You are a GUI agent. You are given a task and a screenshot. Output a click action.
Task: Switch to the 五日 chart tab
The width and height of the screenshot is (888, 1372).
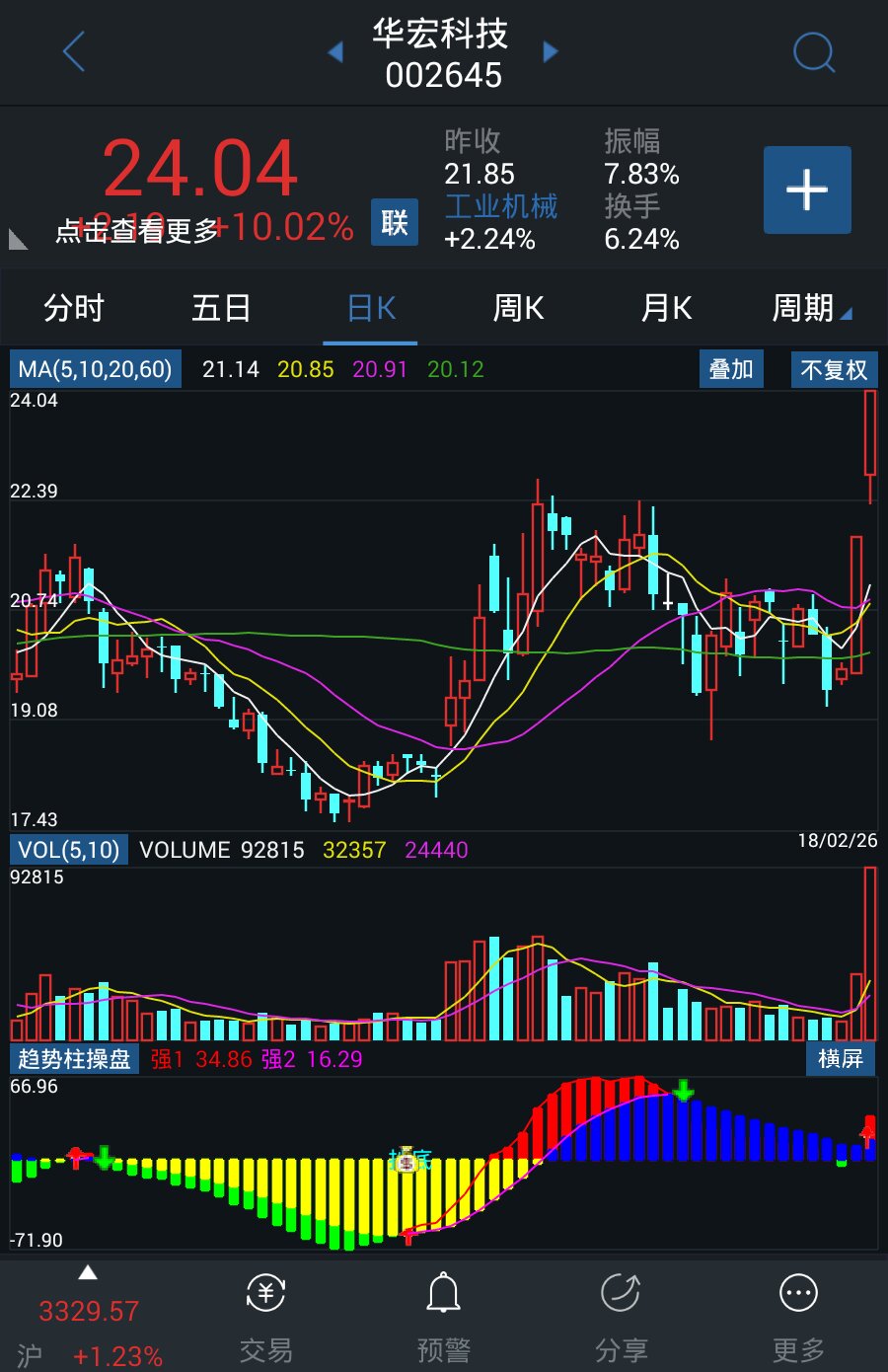click(x=221, y=309)
